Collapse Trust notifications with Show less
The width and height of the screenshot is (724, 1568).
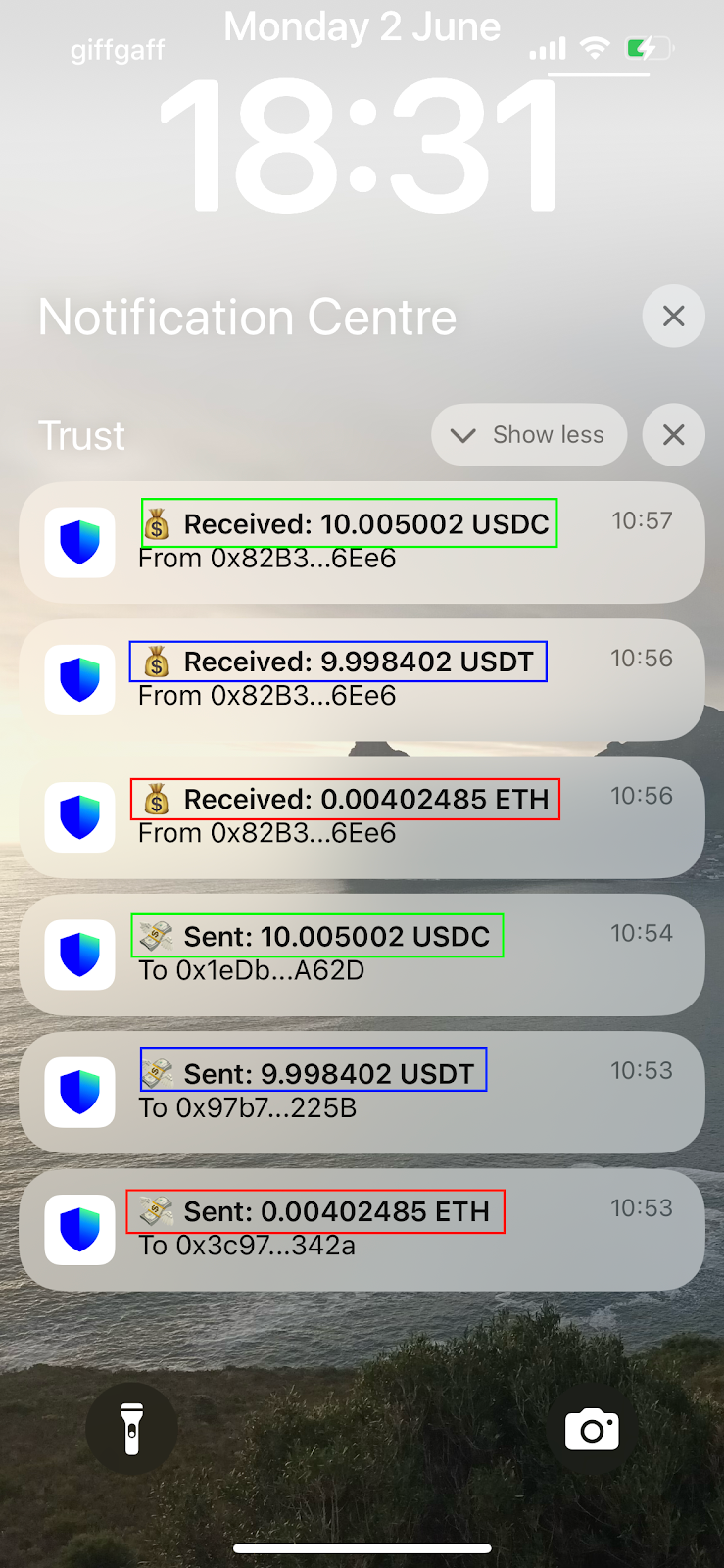(x=529, y=435)
